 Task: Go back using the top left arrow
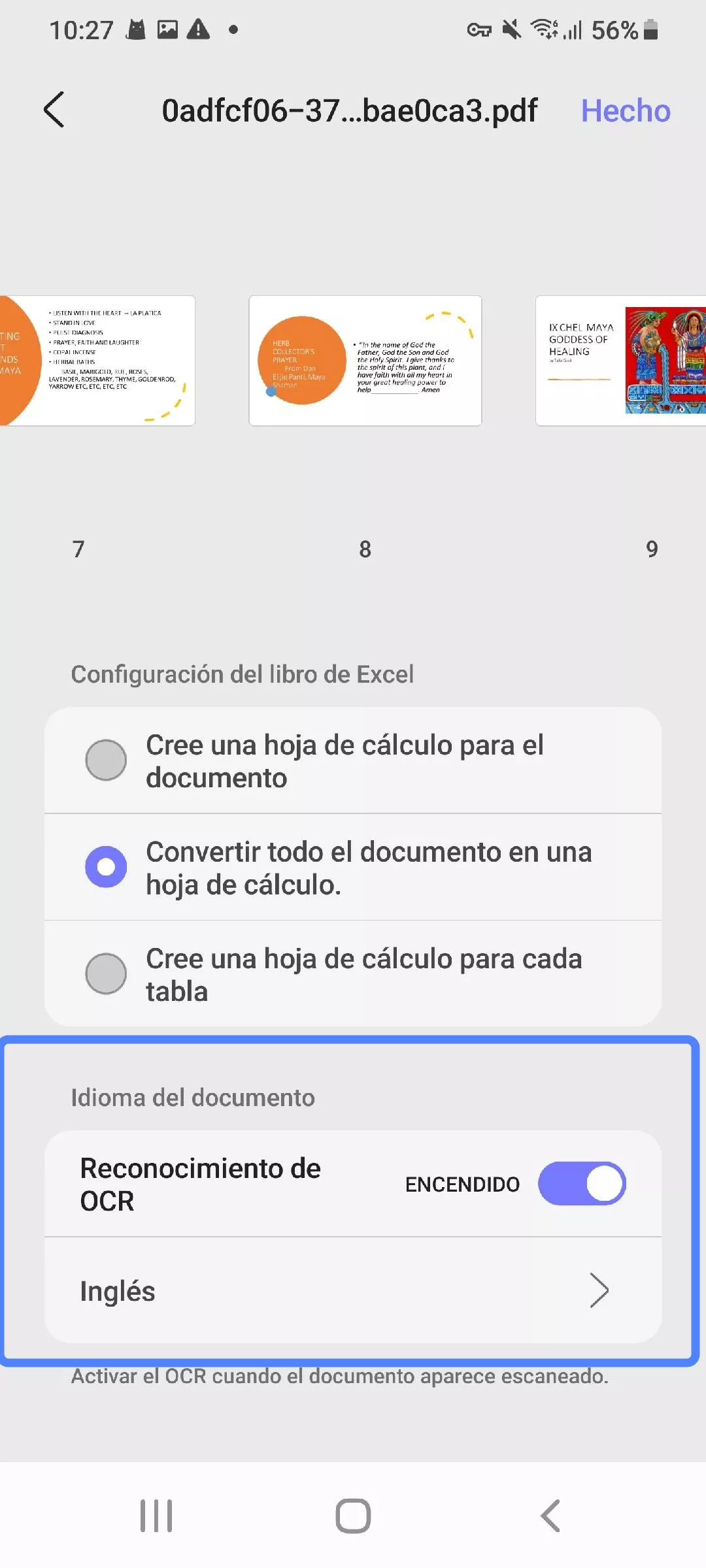(x=54, y=110)
